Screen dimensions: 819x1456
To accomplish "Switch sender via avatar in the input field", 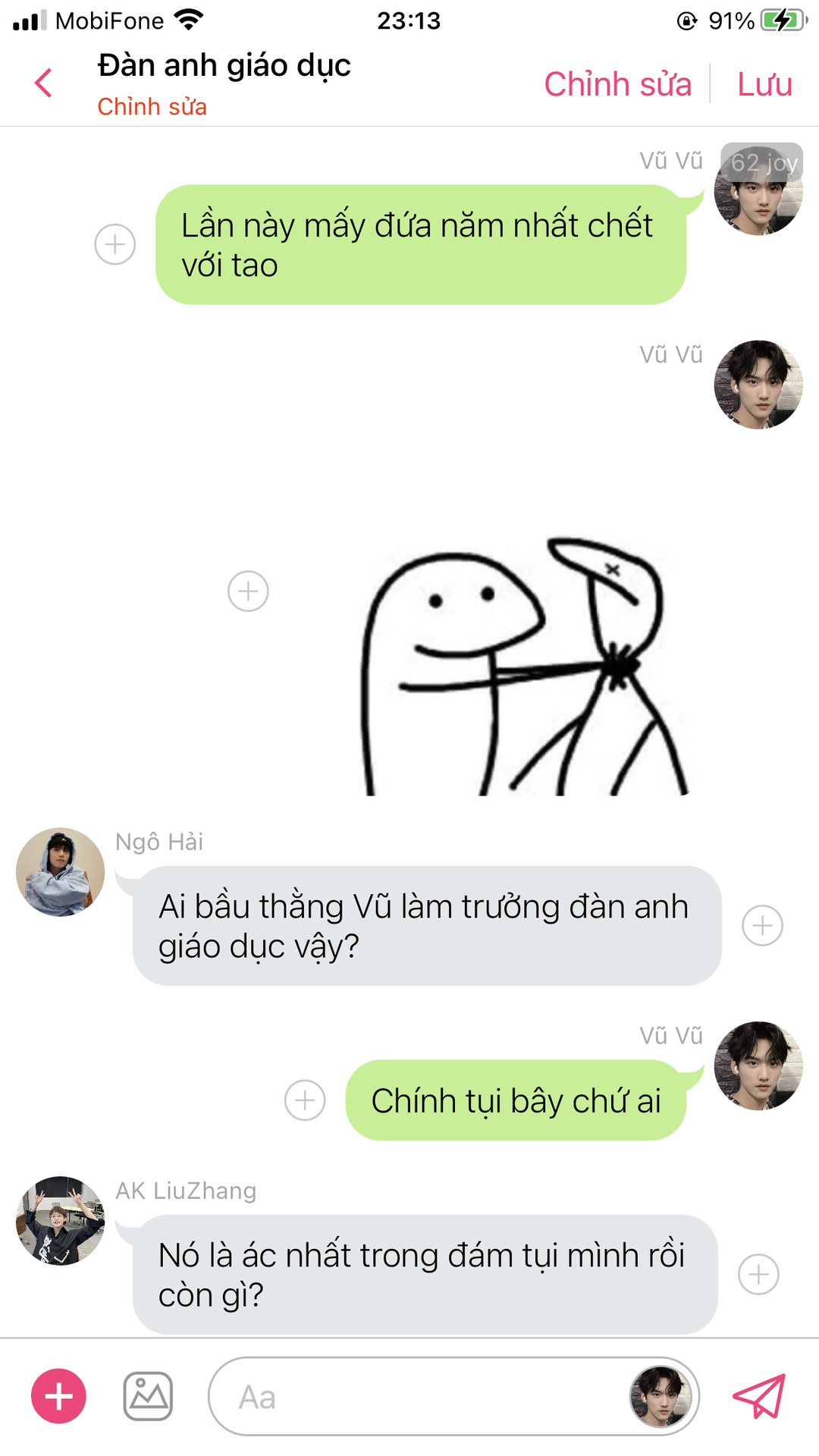I will coord(661,1396).
